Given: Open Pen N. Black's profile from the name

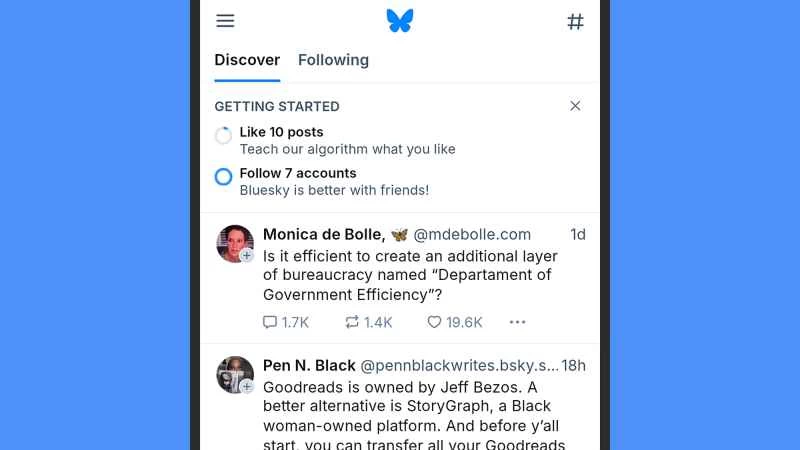Looking at the screenshot, I should [x=309, y=365].
